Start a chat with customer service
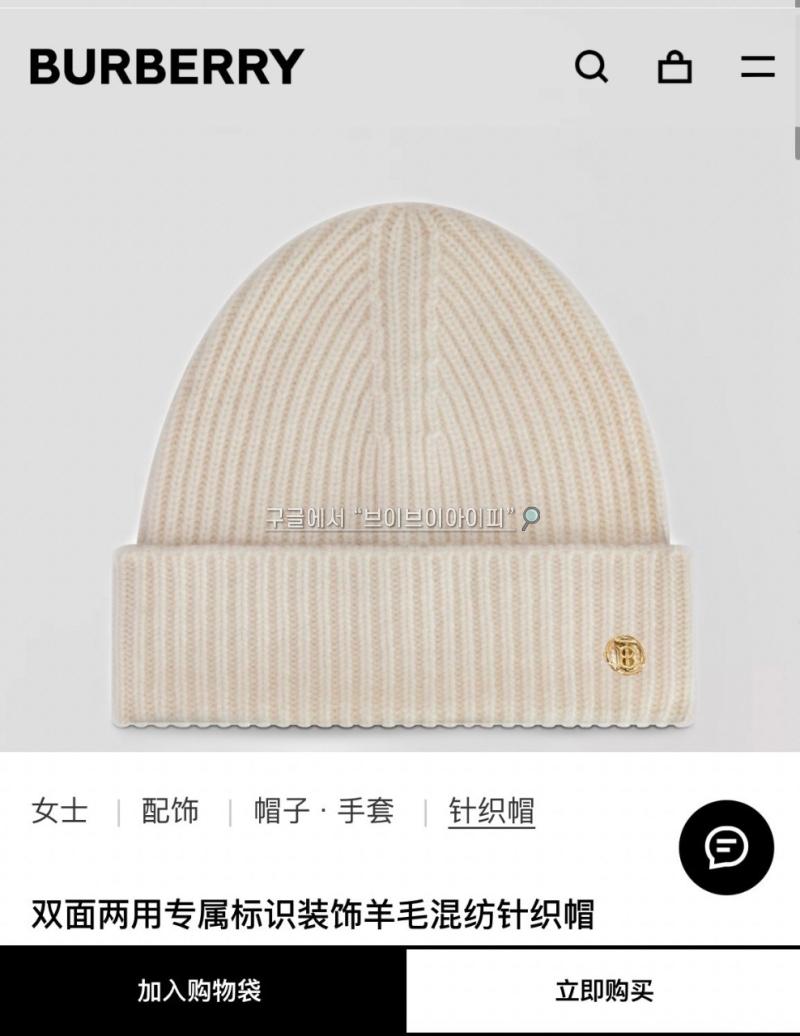This screenshot has height=1036, width=800. 726,847
